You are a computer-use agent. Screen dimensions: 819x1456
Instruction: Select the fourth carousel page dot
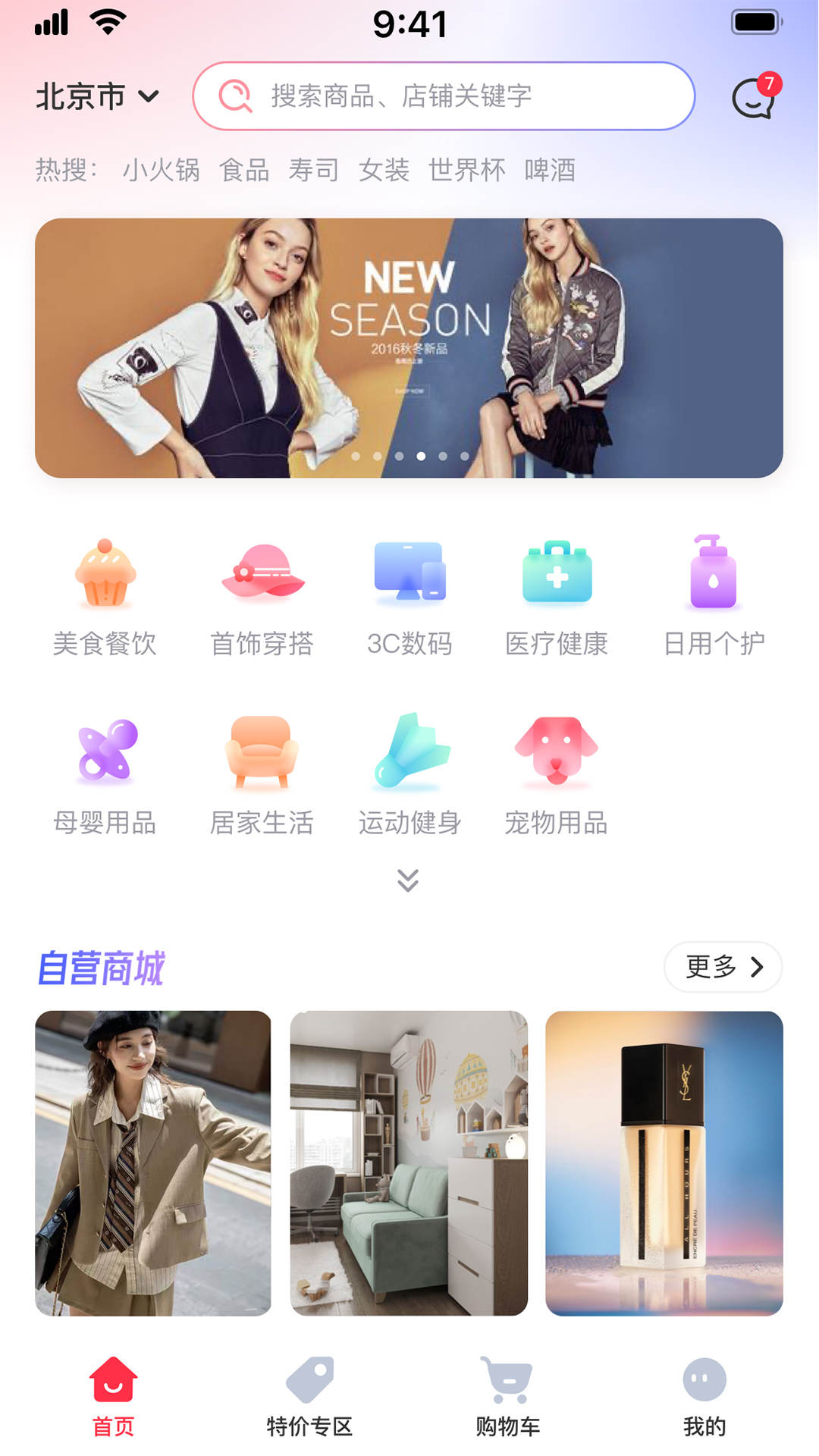(420, 456)
